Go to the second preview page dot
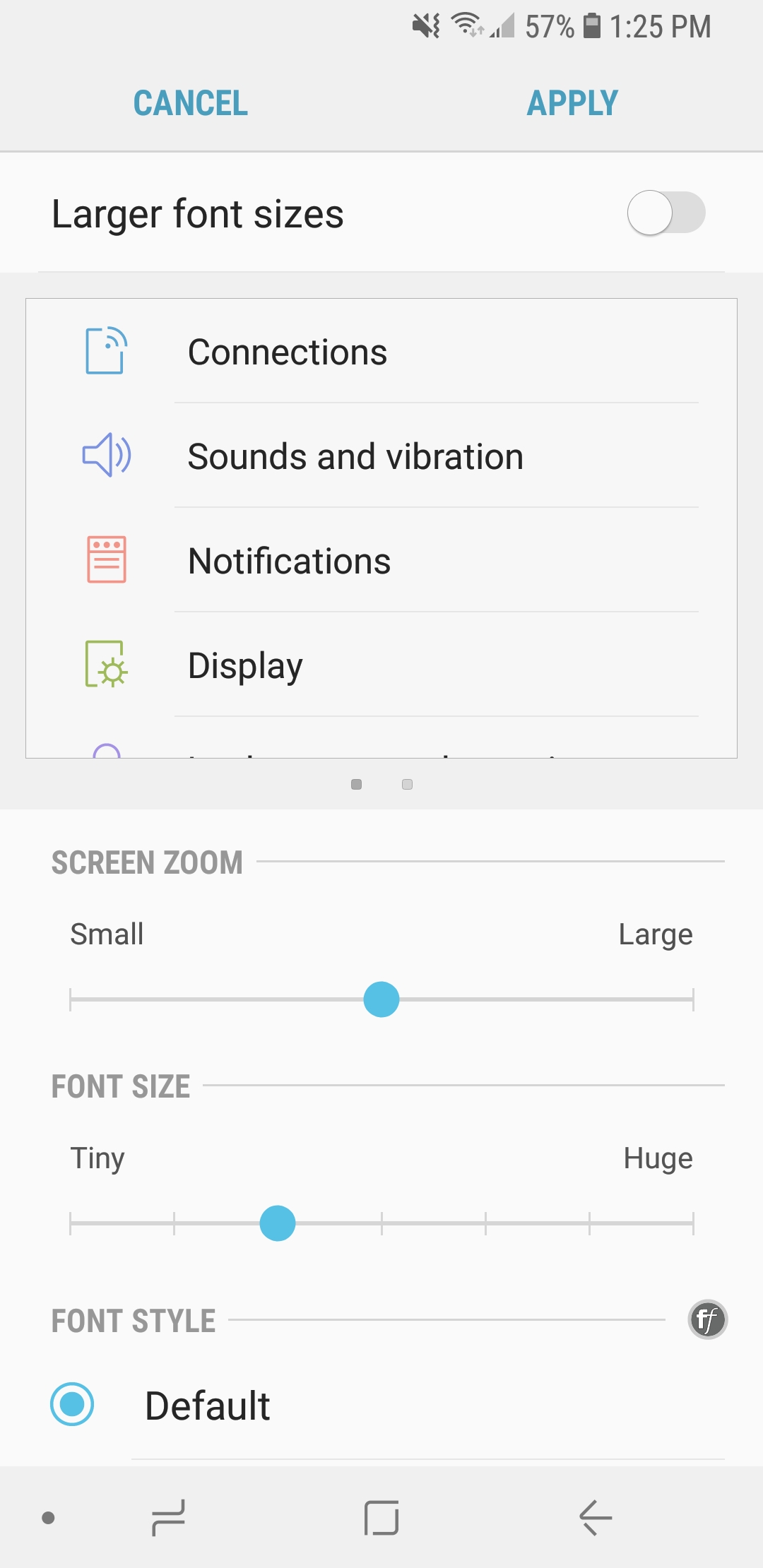 [407, 785]
